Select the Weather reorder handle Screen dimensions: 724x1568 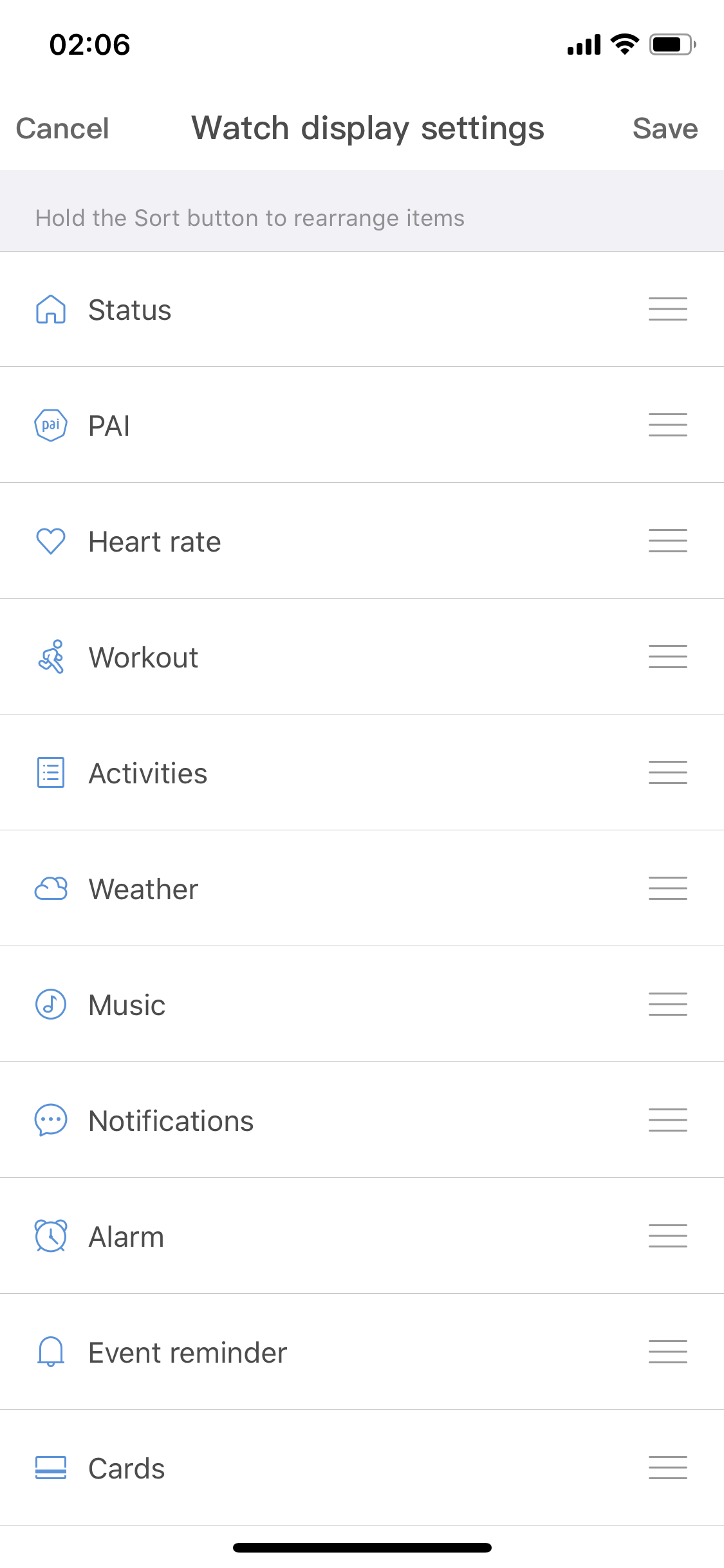(667, 888)
